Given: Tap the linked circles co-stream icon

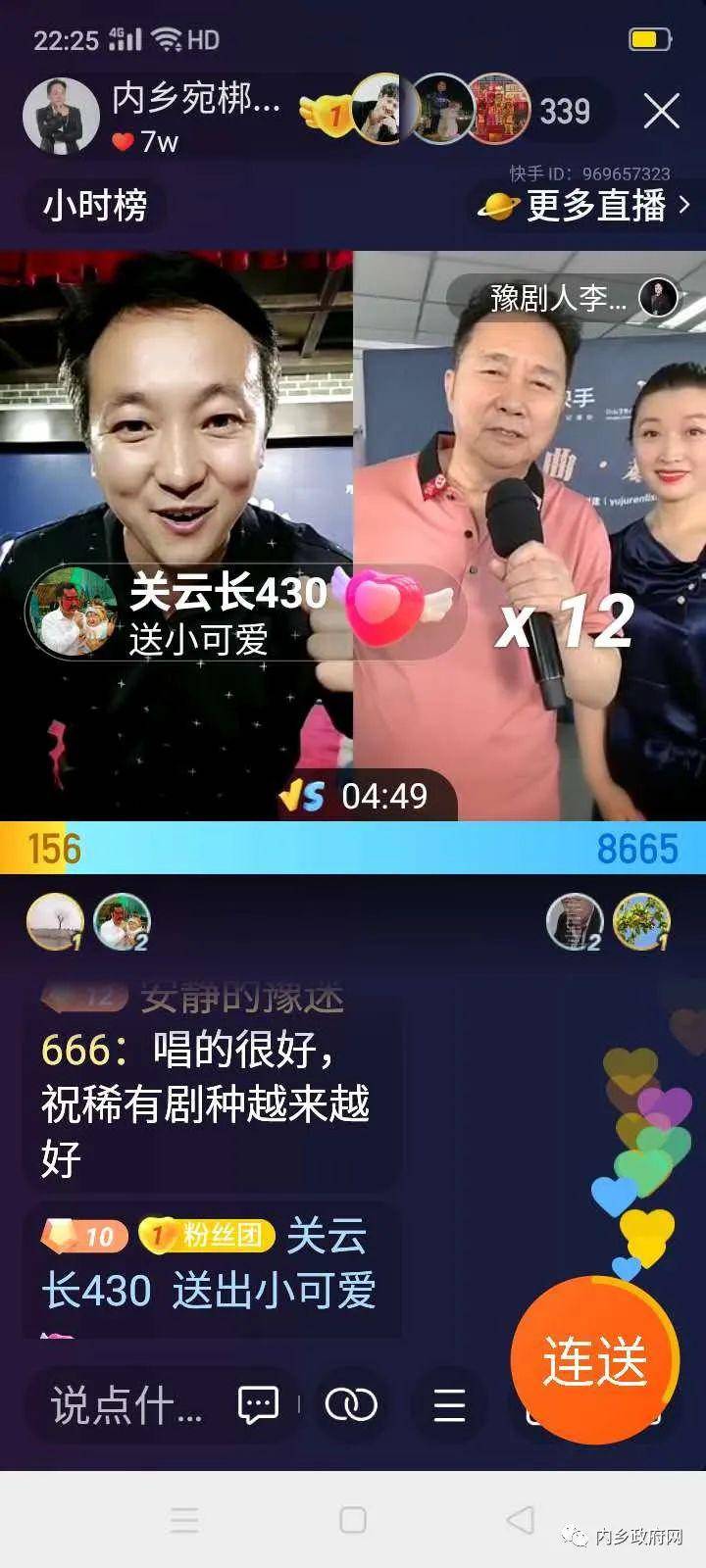Looking at the screenshot, I should tap(350, 1406).
